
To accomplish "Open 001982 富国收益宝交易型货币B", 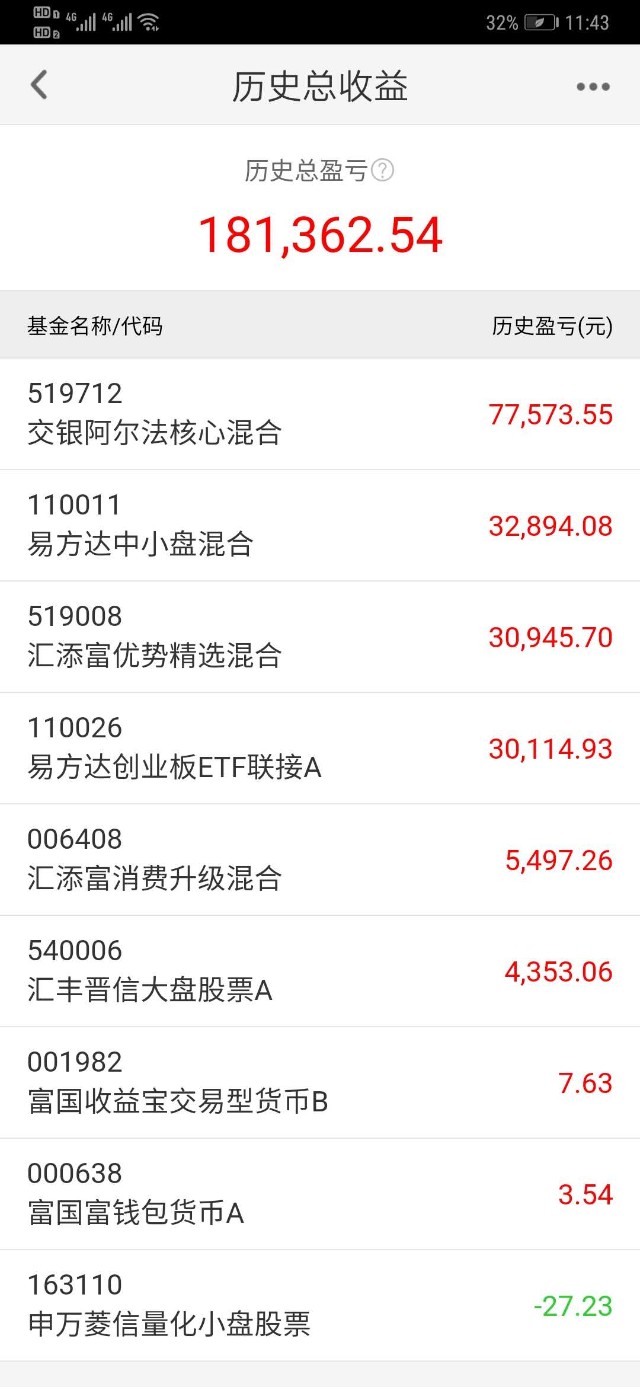I will tap(320, 1083).
